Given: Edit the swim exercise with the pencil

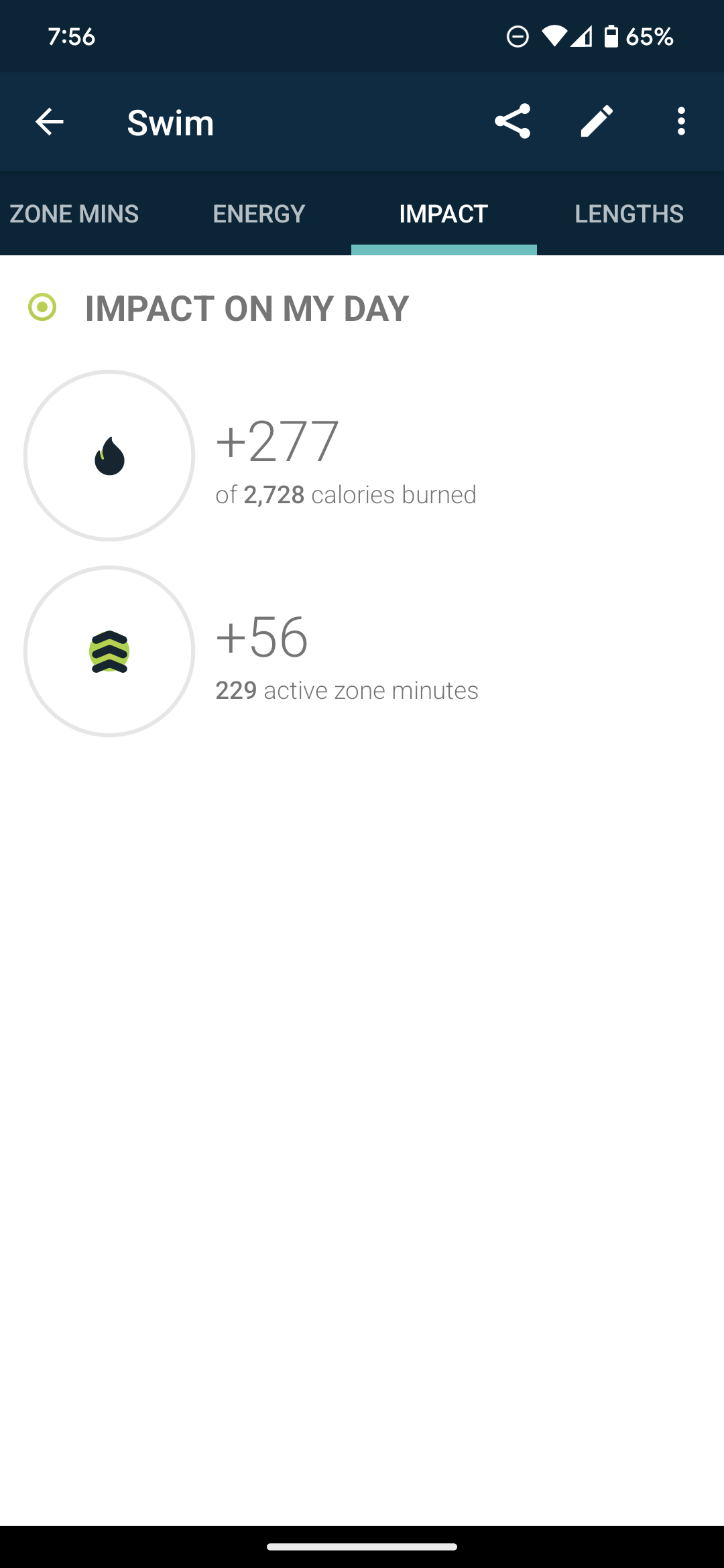Looking at the screenshot, I should 597,122.
